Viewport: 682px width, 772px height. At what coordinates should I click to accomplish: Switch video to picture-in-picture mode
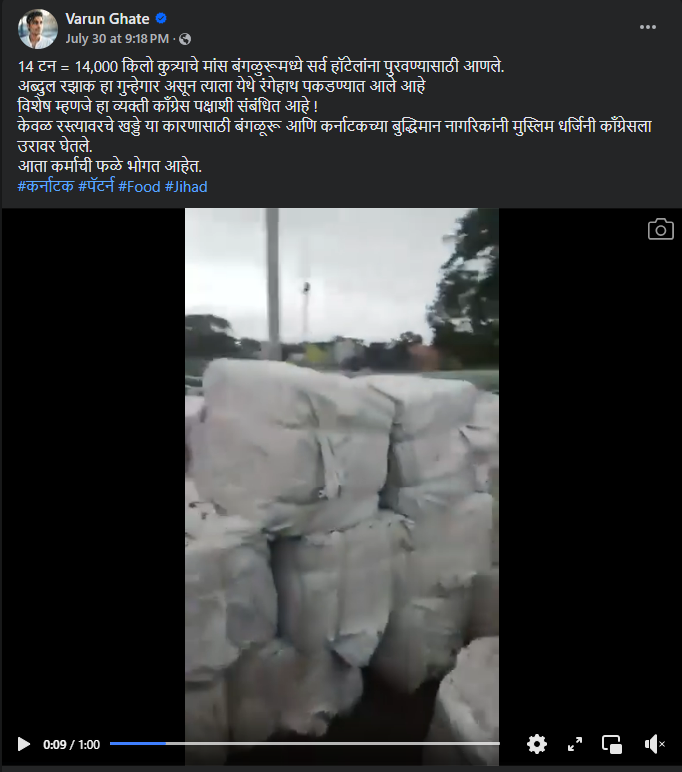click(612, 744)
